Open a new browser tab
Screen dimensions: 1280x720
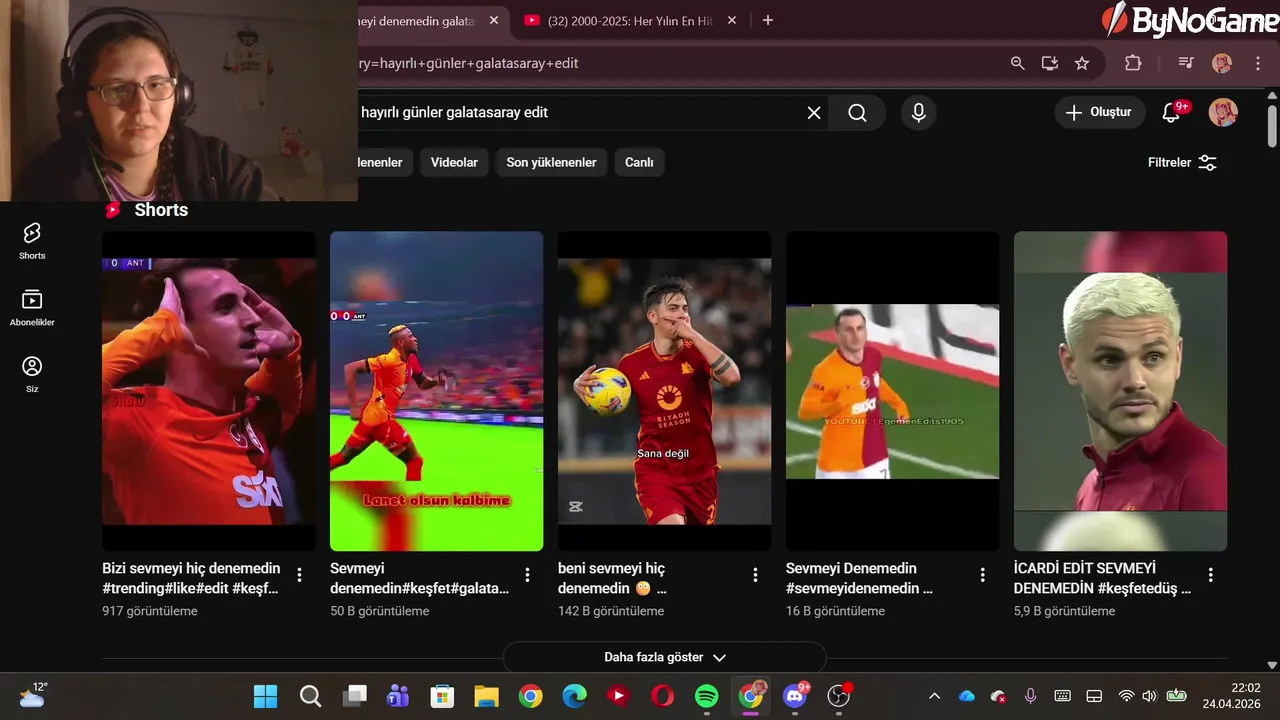click(x=768, y=20)
